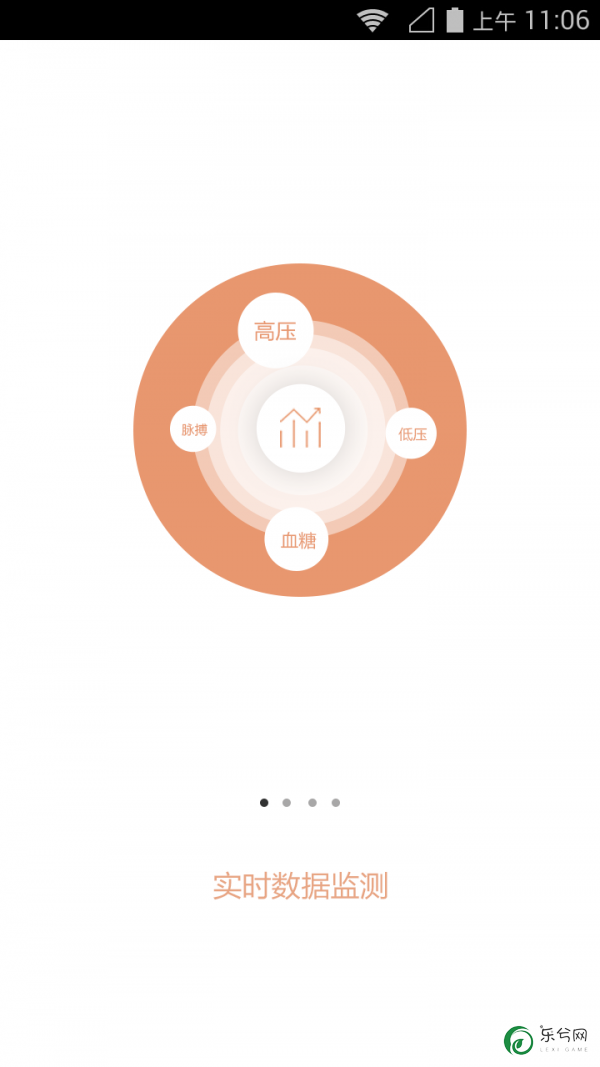
Task: Jump to the last onboarding page dot
Action: tap(336, 802)
